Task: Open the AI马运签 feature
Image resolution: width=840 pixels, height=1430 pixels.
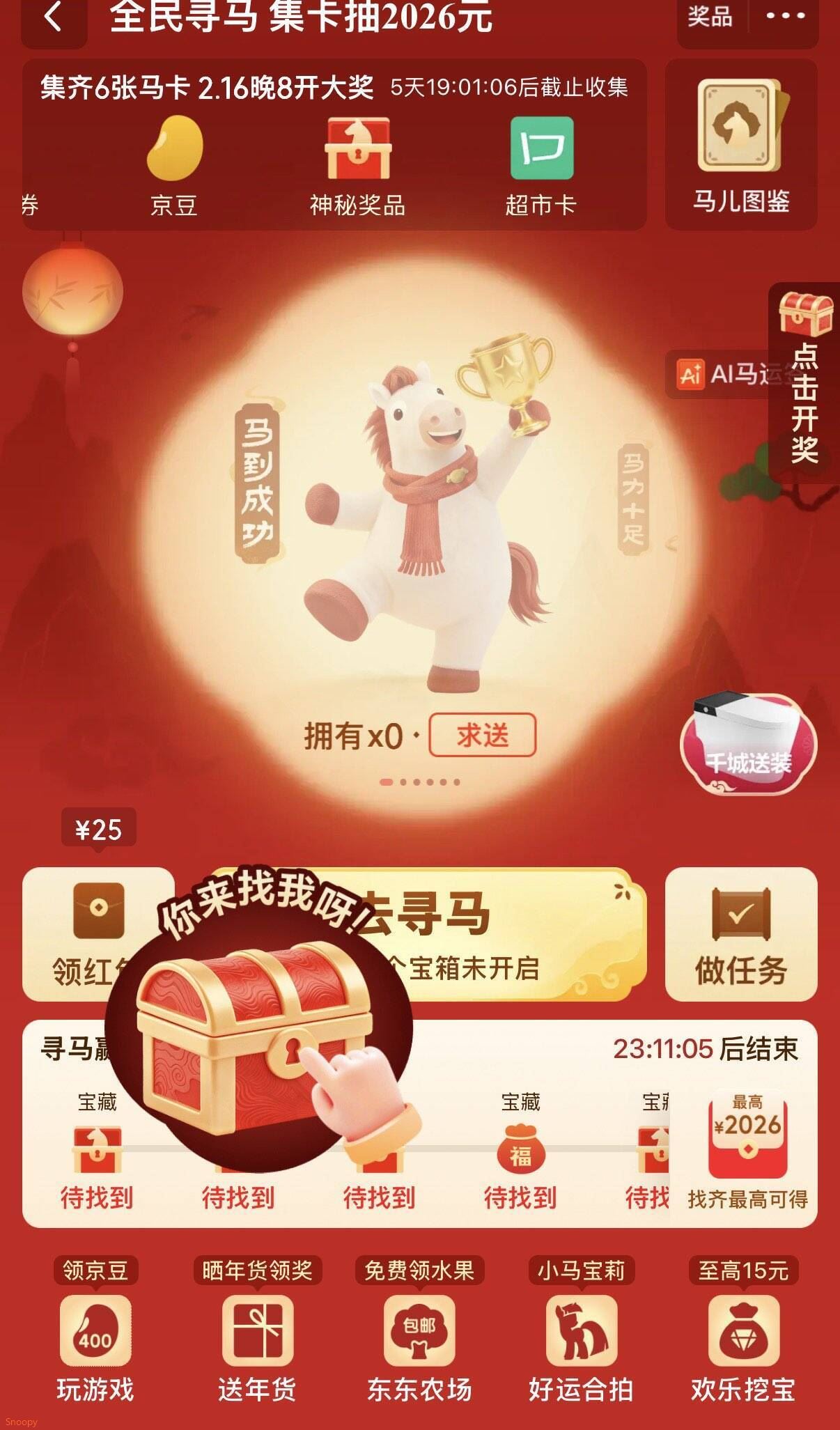Action: pyautogui.click(x=726, y=375)
